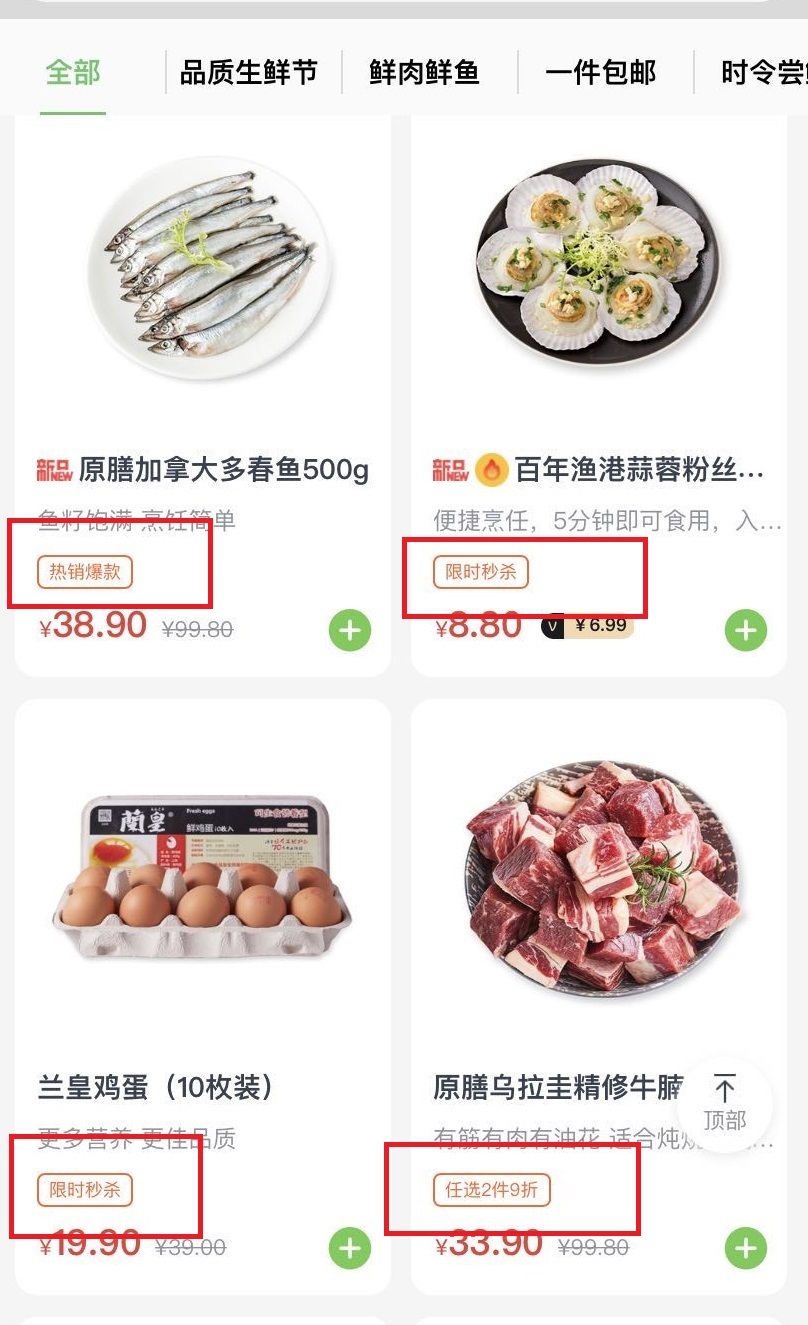Add 百年渔港蒜蓉粉丝 scallops to cart
The image size is (808, 1325).
[745, 631]
